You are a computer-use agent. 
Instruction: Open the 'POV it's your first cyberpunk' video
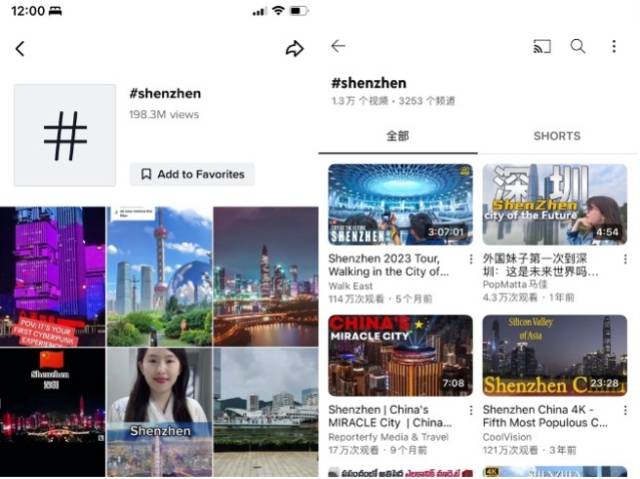(53, 275)
